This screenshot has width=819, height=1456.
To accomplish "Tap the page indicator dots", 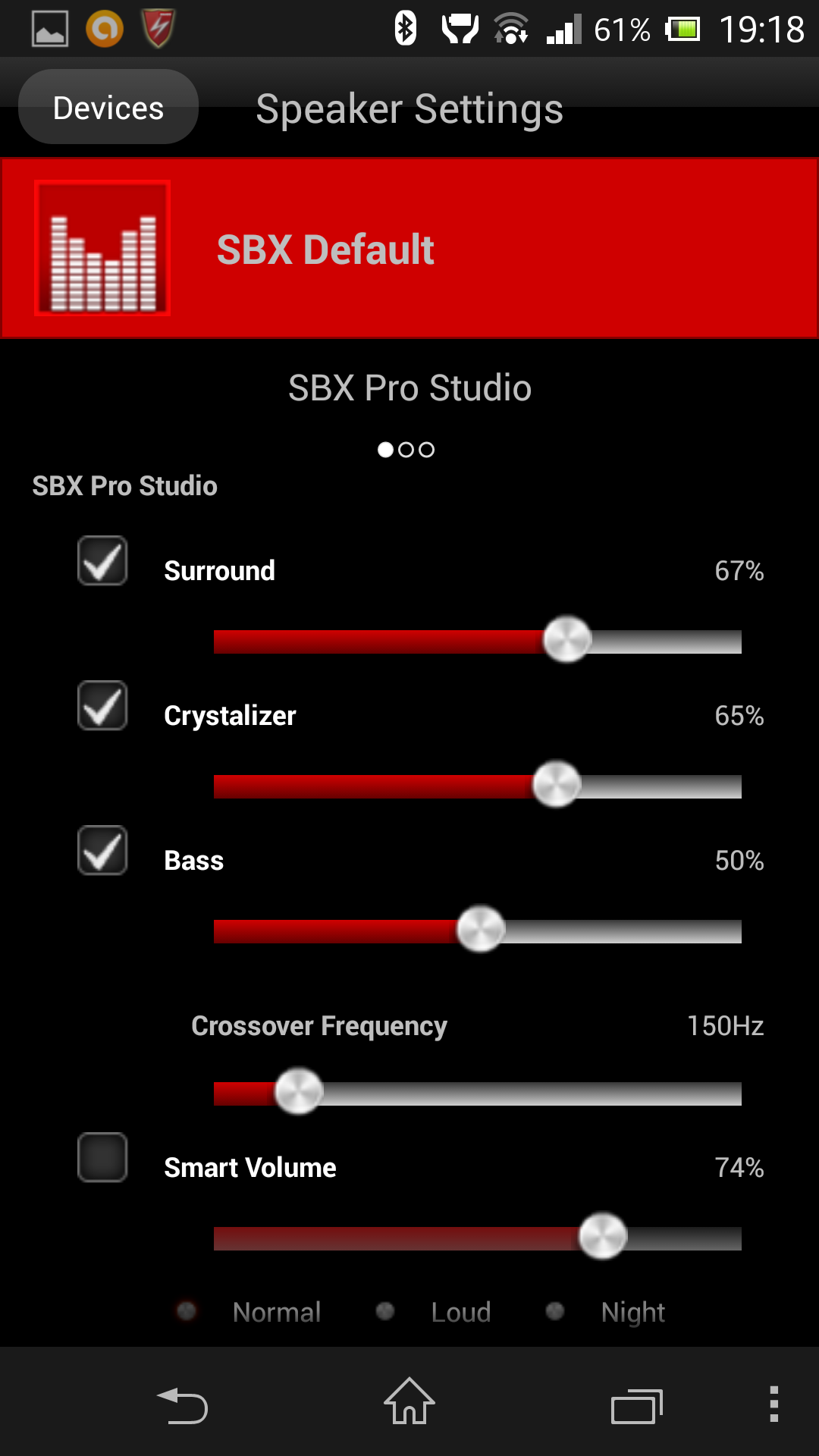I will [x=406, y=450].
